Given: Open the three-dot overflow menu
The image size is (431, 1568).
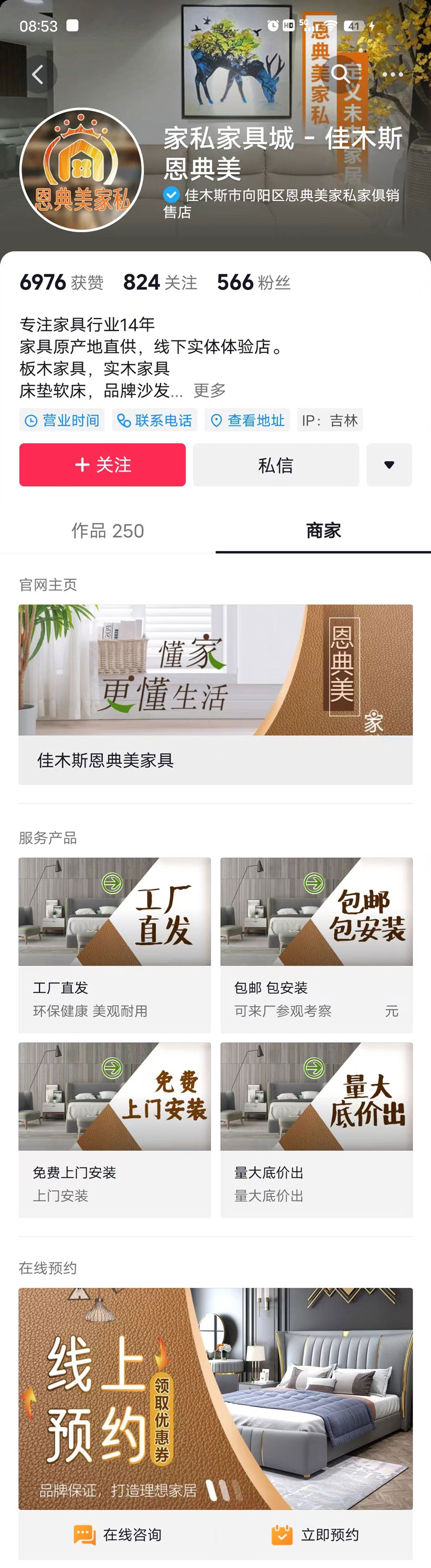Looking at the screenshot, I should point(392,74).
